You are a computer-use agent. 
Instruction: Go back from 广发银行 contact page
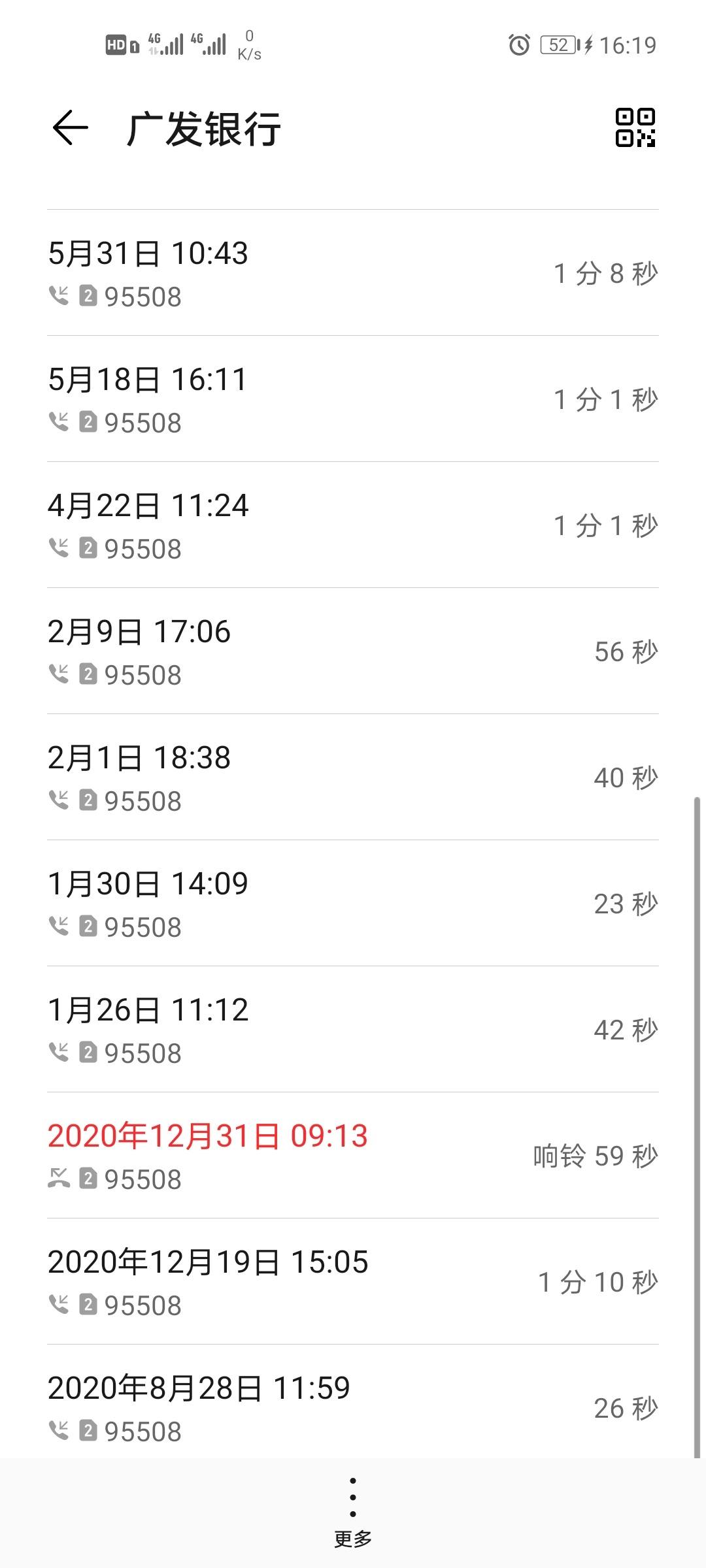(x=70, y=127)
